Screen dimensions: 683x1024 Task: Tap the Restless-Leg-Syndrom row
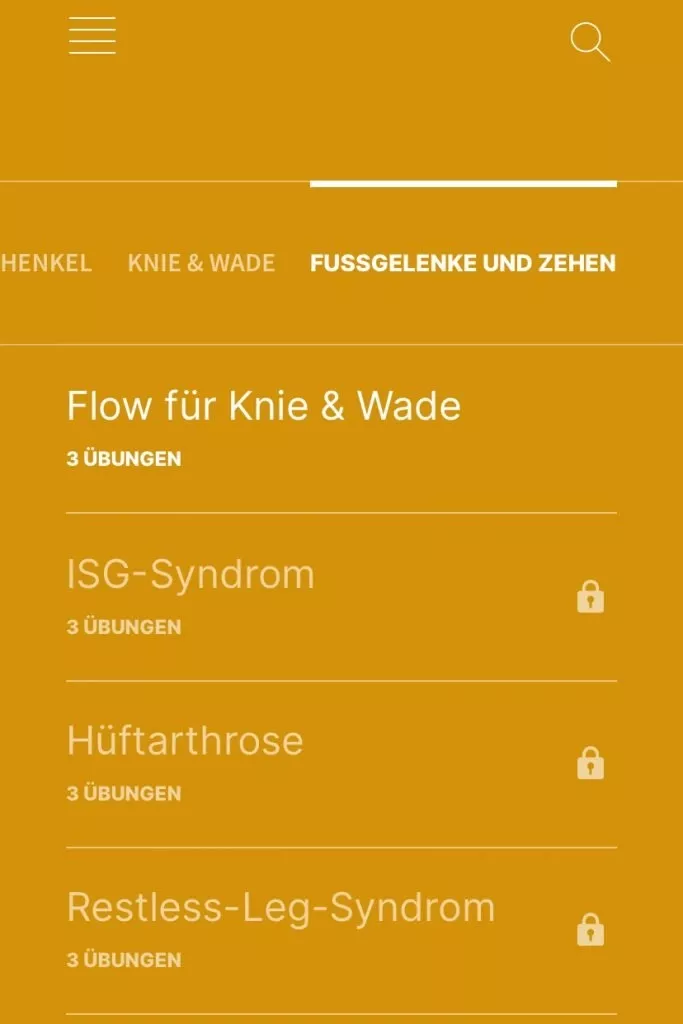281,928
